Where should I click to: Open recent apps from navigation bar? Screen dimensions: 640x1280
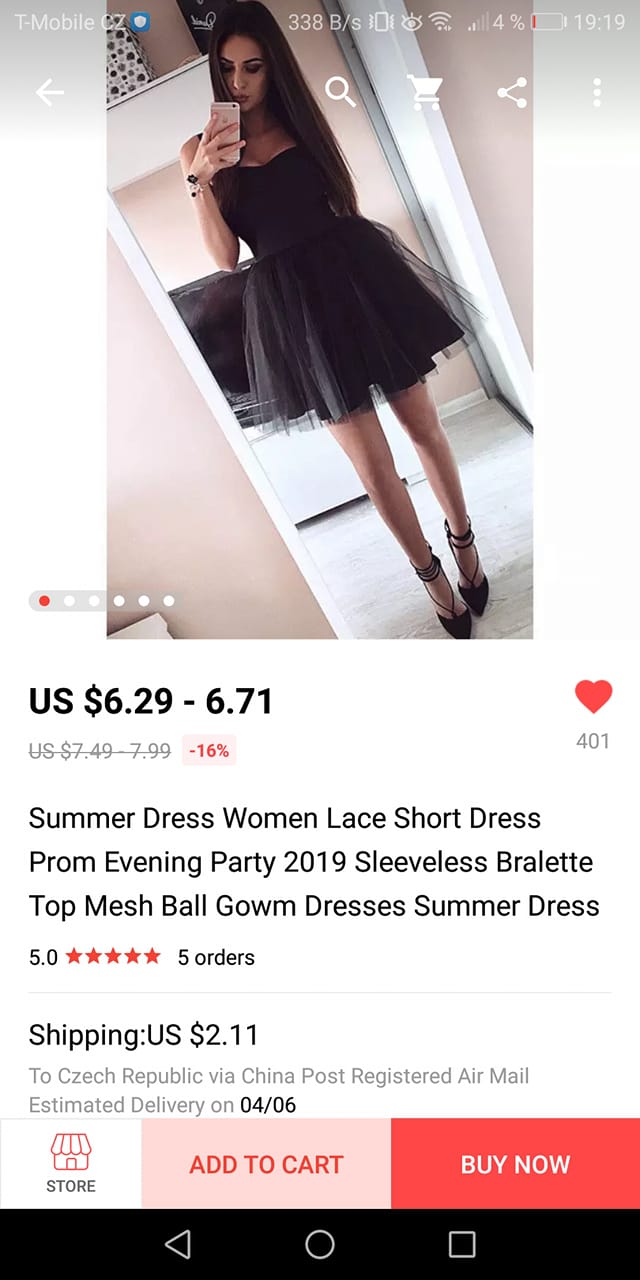[x=462, y=1244]
